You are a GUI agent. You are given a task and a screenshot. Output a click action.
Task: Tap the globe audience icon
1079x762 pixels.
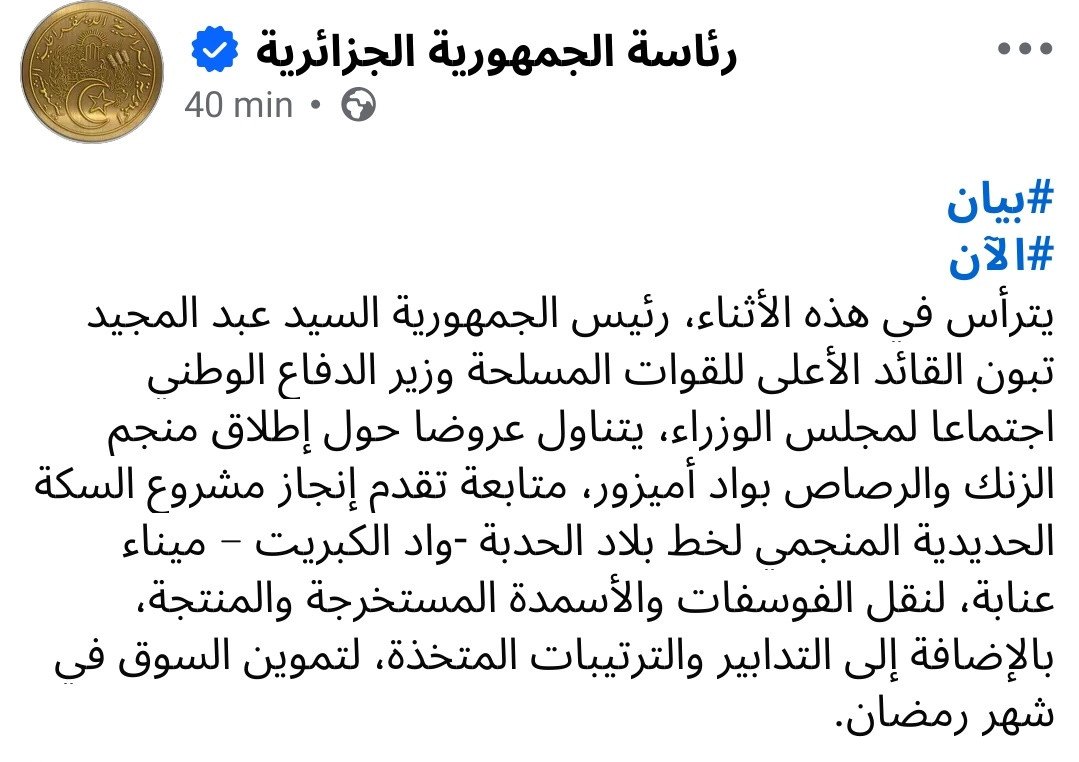pos(359,105)
